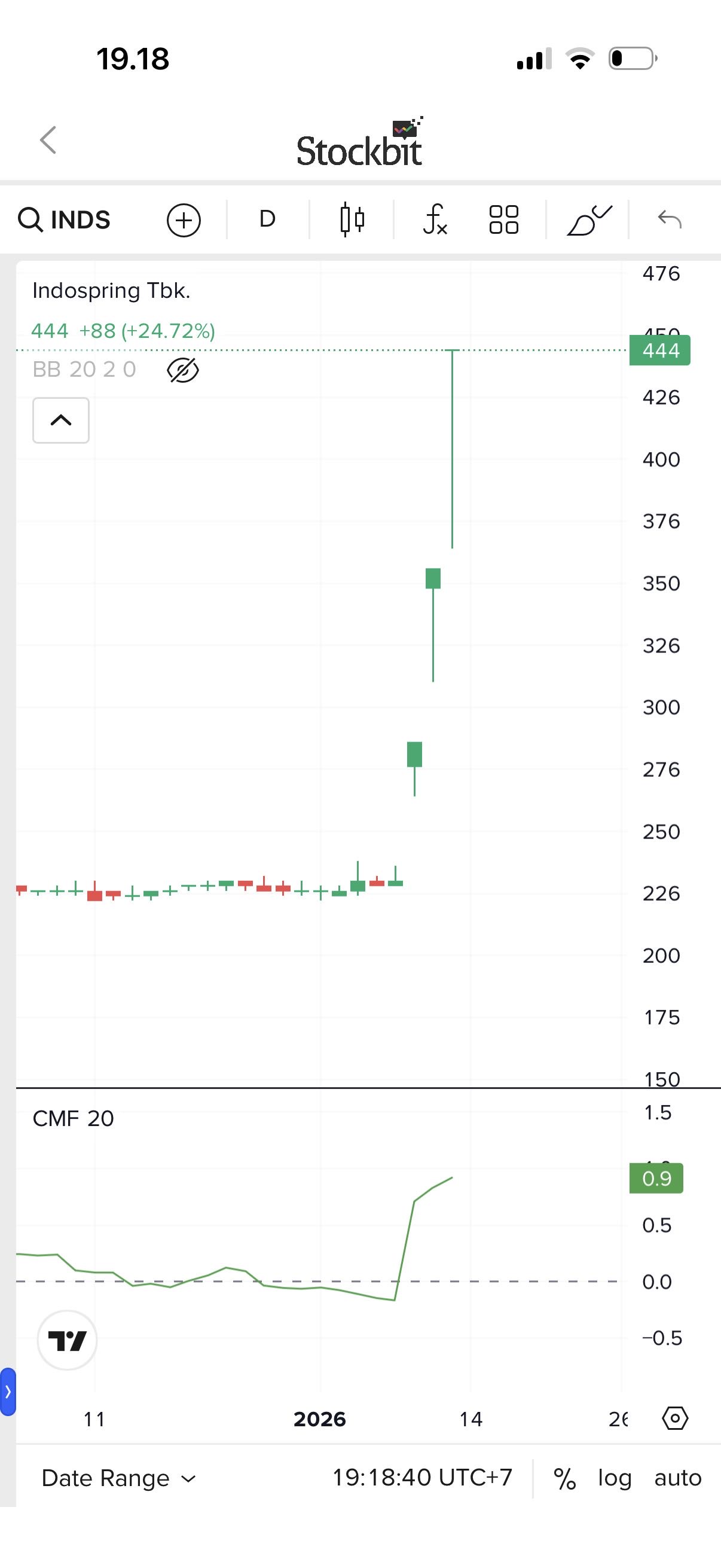The height and width of the screenshot is (1568, 721).
Task: Add a symbol to compare
Action: (x=184, y=219)
